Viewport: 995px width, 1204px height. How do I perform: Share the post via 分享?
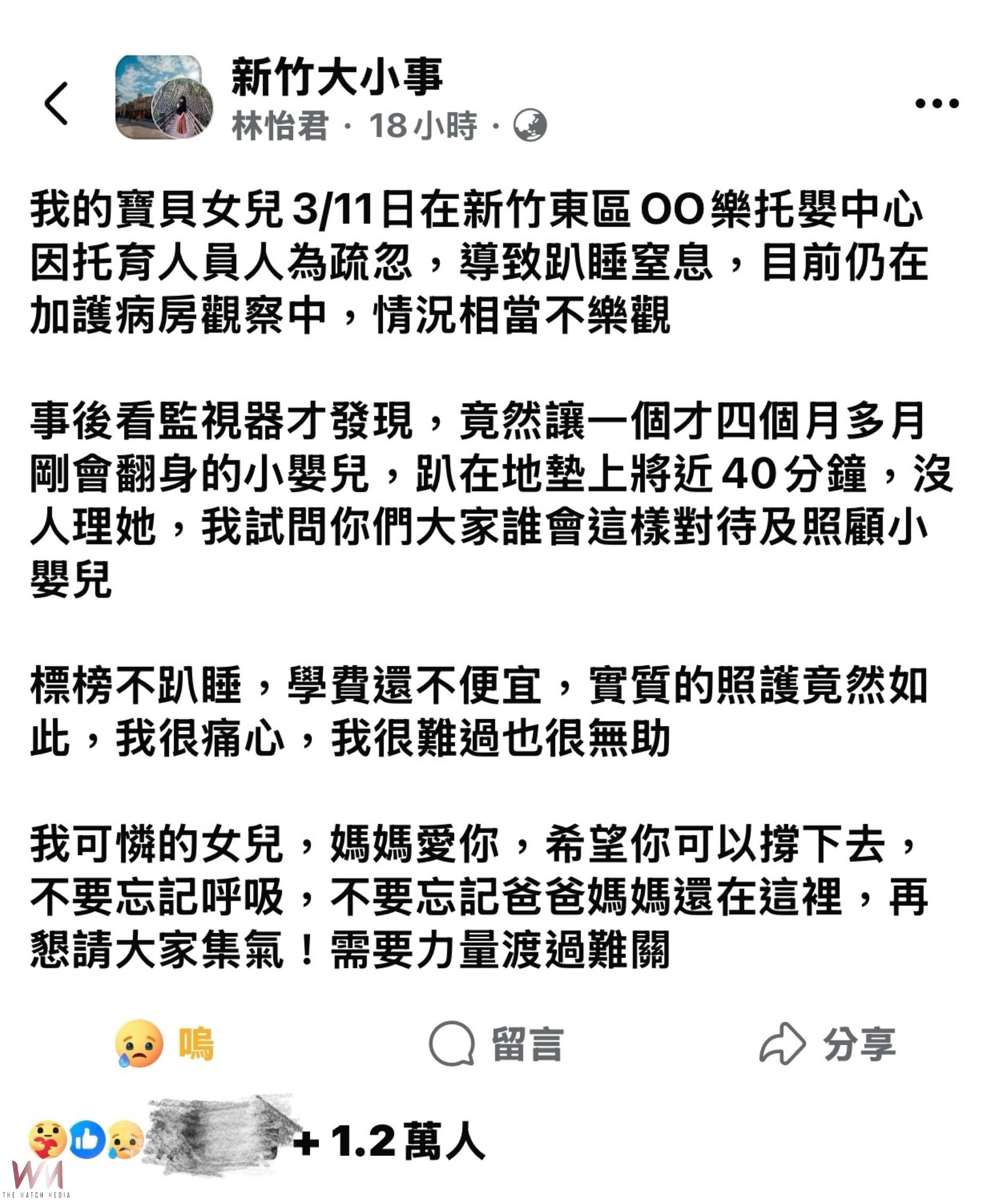[x=828, y=1044]
